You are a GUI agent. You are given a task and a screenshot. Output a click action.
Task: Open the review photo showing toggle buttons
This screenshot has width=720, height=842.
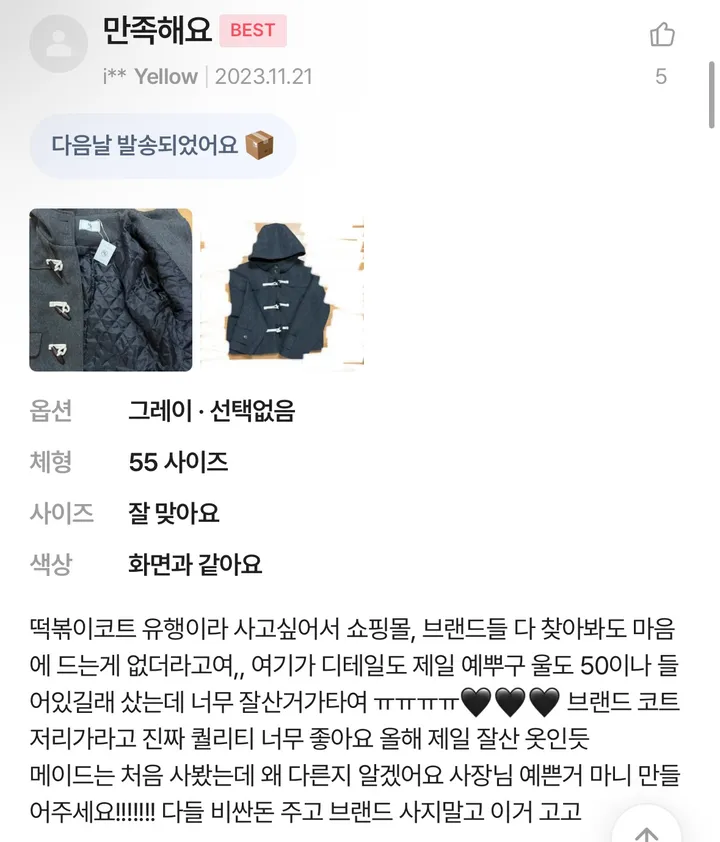click(111, 290)
